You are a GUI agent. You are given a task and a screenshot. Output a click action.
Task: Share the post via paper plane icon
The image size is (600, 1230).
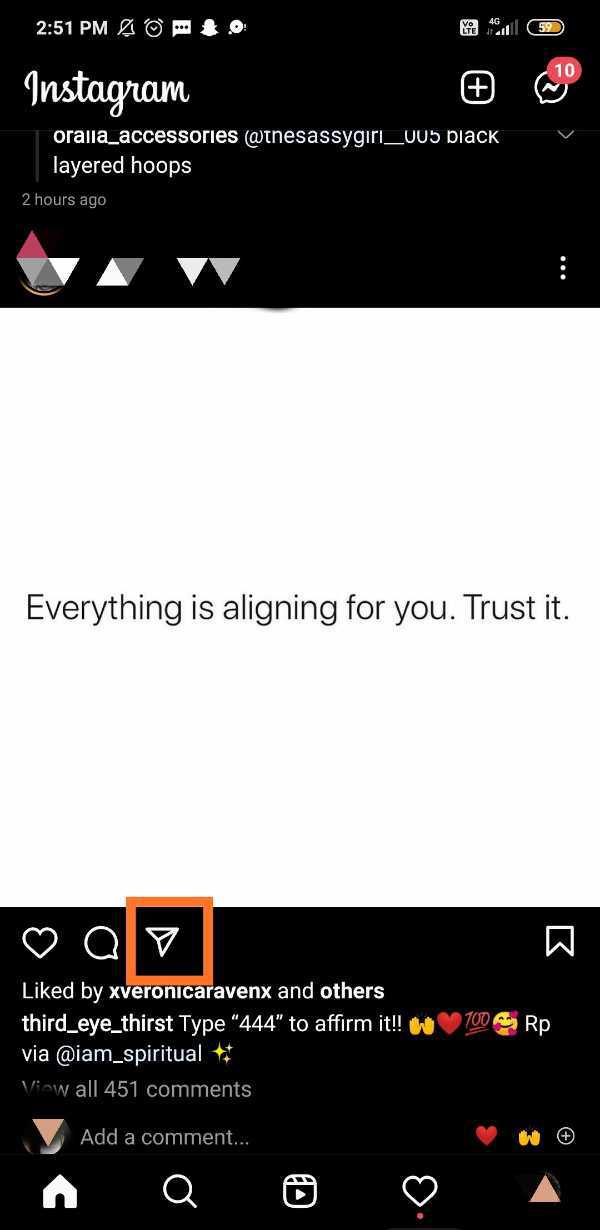point(163,941)
